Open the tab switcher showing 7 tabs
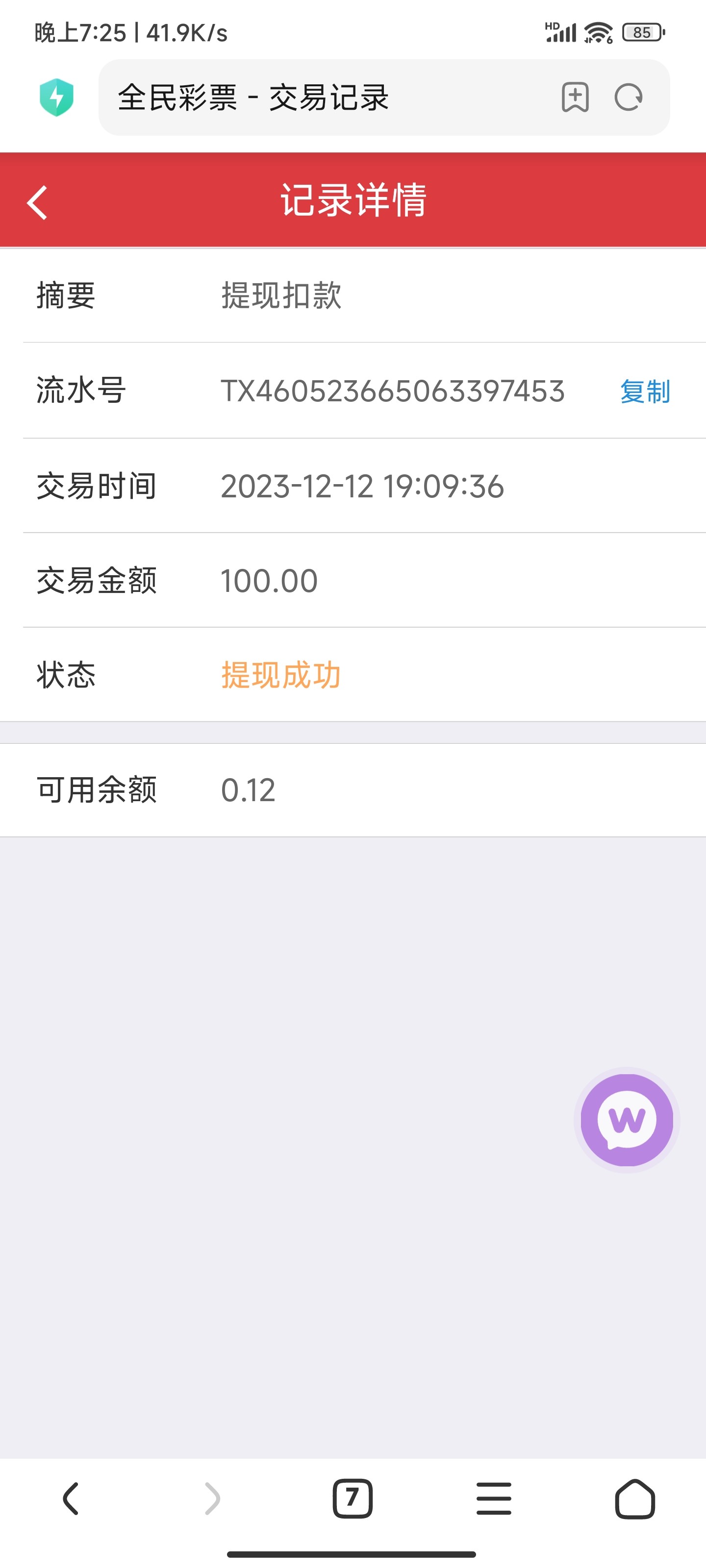Screen dimensions: 706x1568 point(353,1498)
